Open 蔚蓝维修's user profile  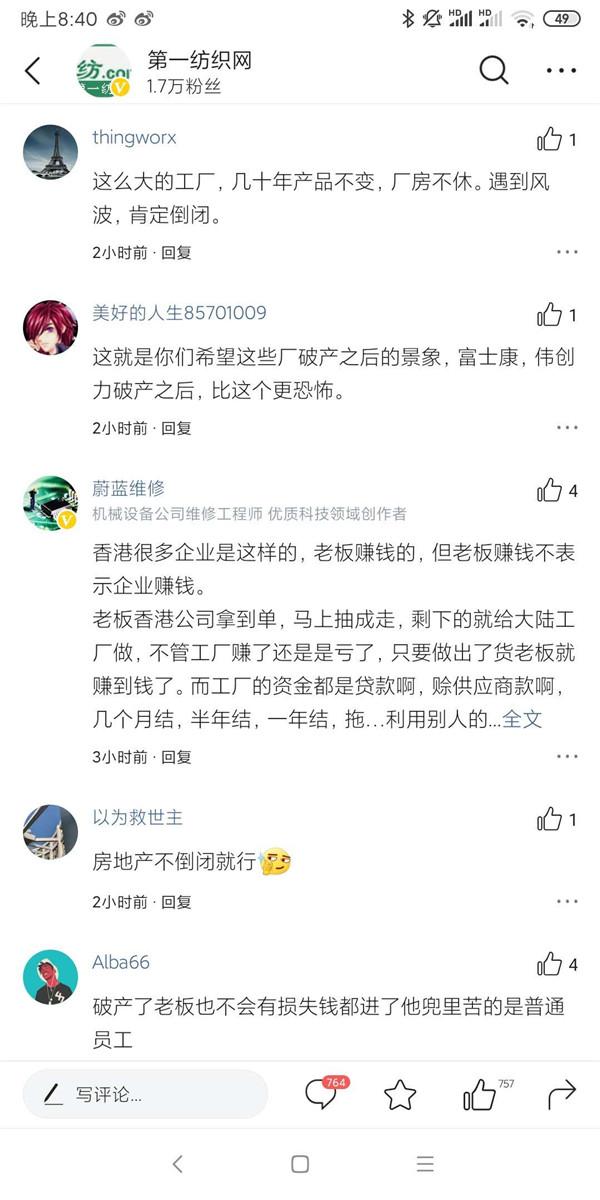tap(129, 489)
